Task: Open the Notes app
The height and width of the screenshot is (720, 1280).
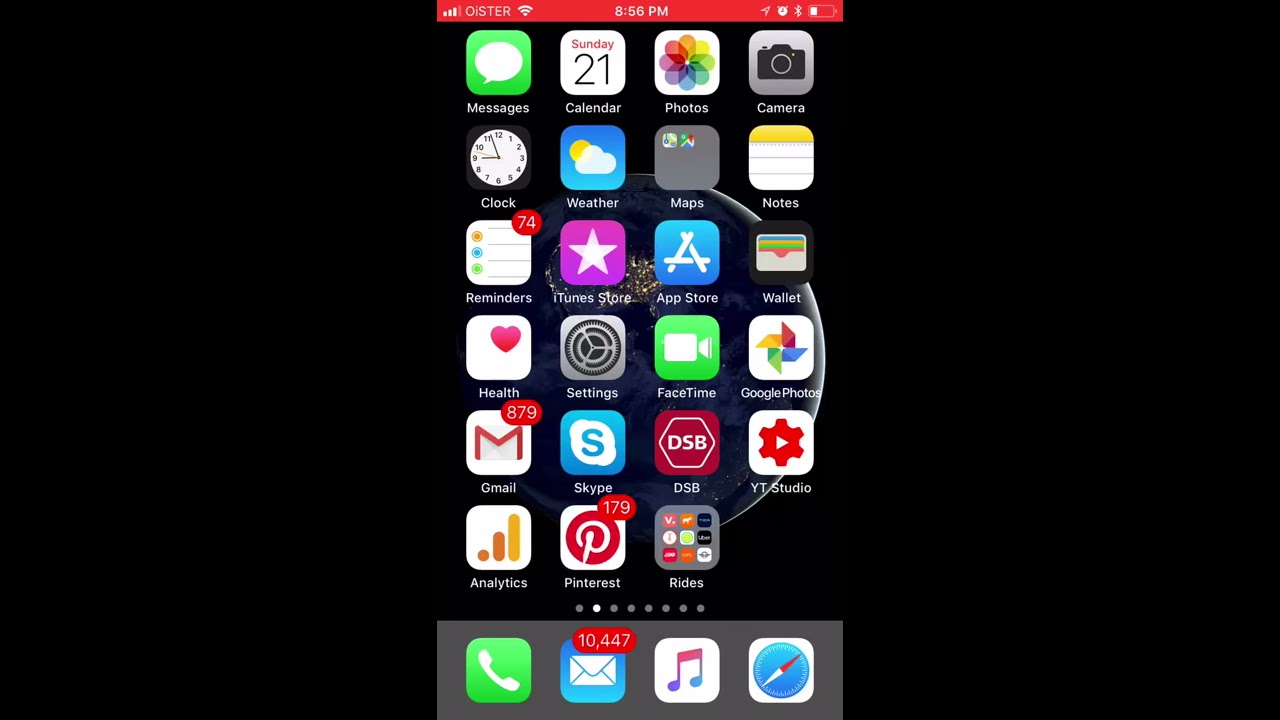Action: [781, 159]
